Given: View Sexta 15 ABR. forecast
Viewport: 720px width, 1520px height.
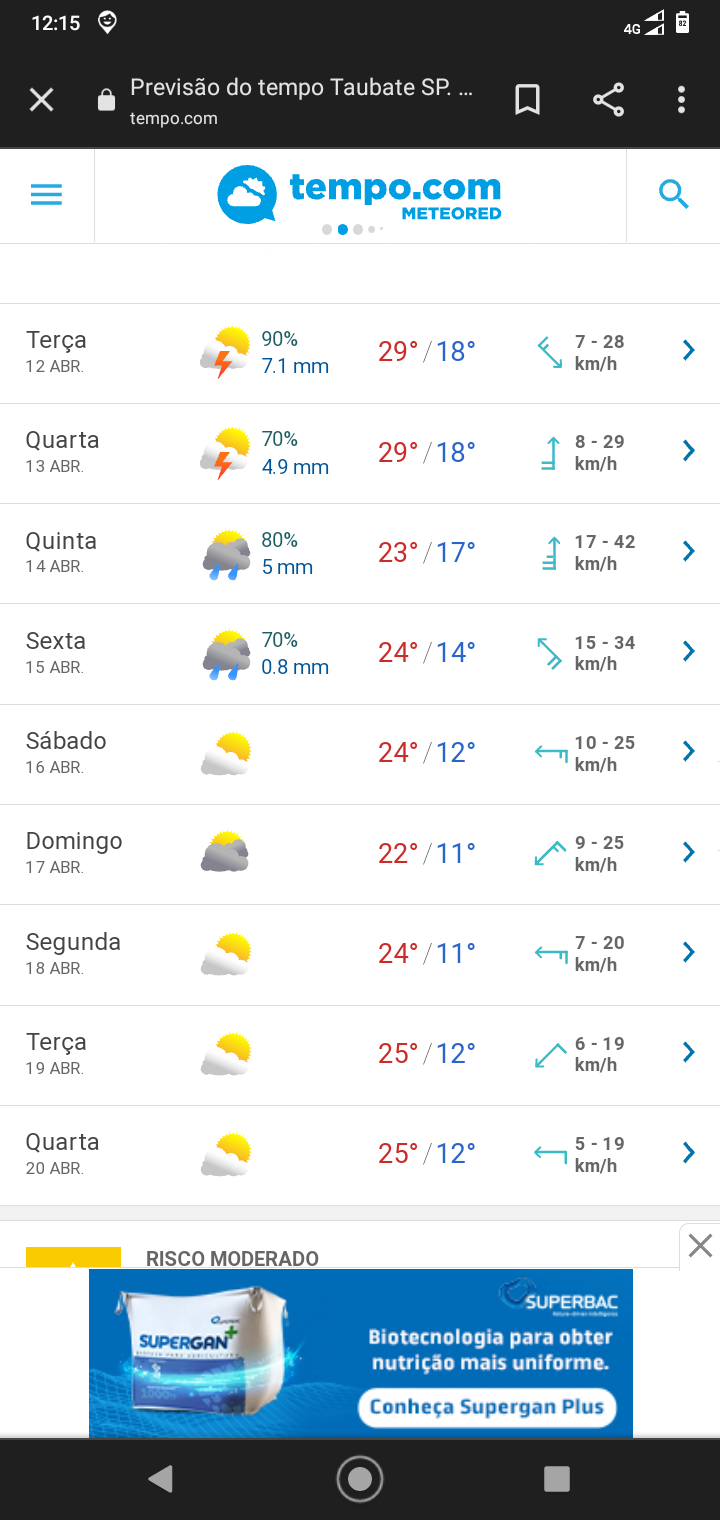Looking at the screenshot, I should pyautogui.click(x=360, y=654).
